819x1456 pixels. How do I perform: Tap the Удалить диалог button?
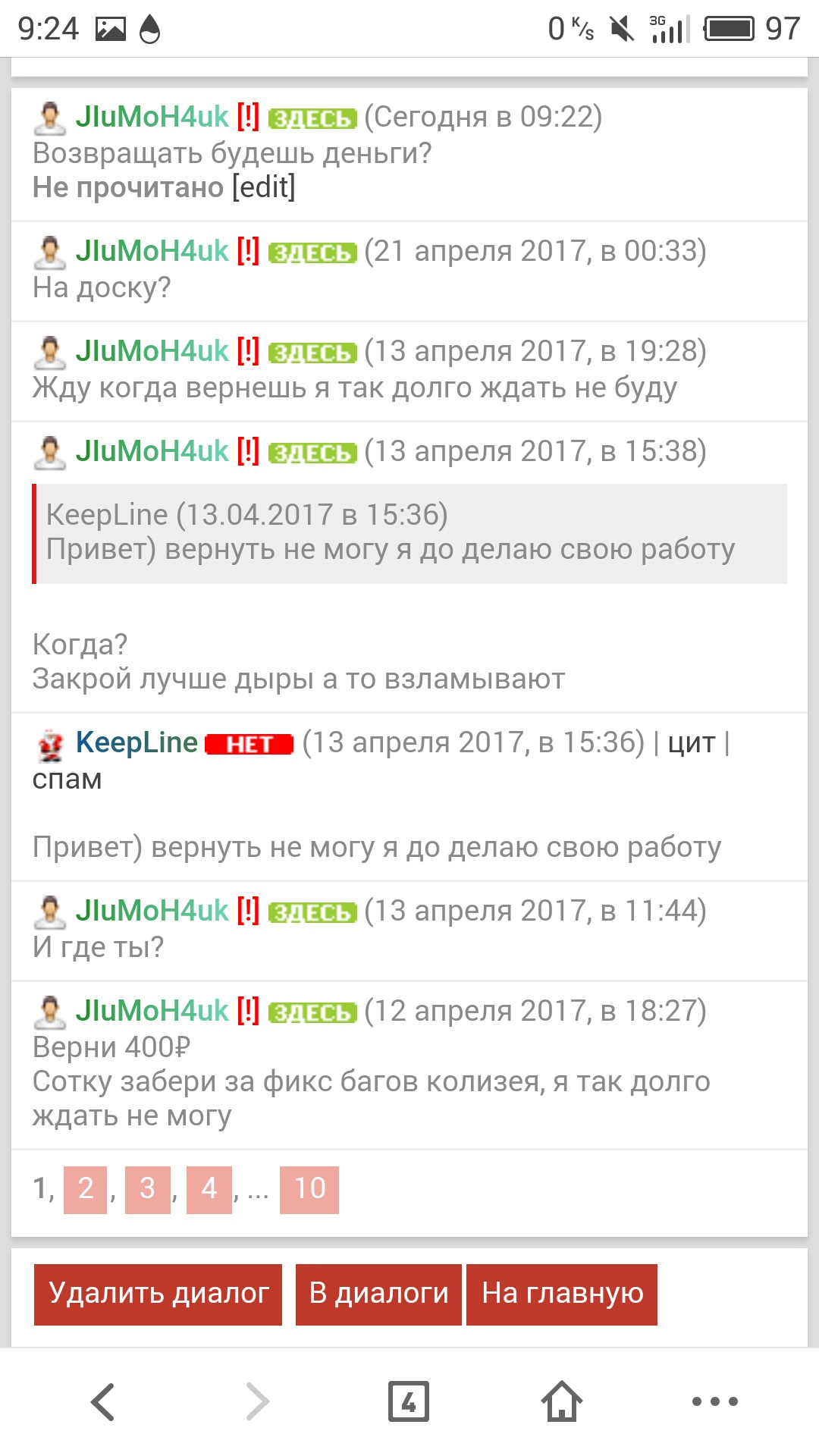click(x=158, y=1294)
